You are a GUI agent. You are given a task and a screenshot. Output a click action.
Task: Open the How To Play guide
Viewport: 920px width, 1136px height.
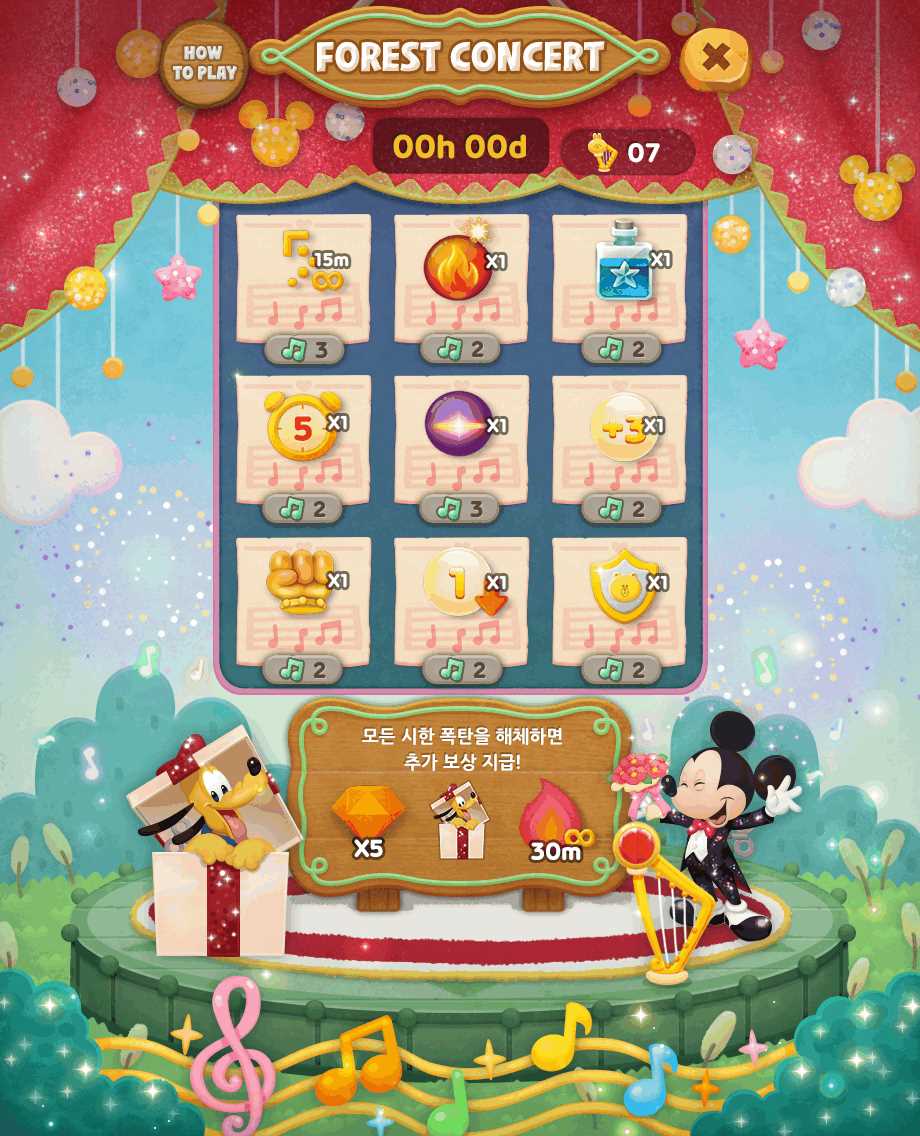203,63
